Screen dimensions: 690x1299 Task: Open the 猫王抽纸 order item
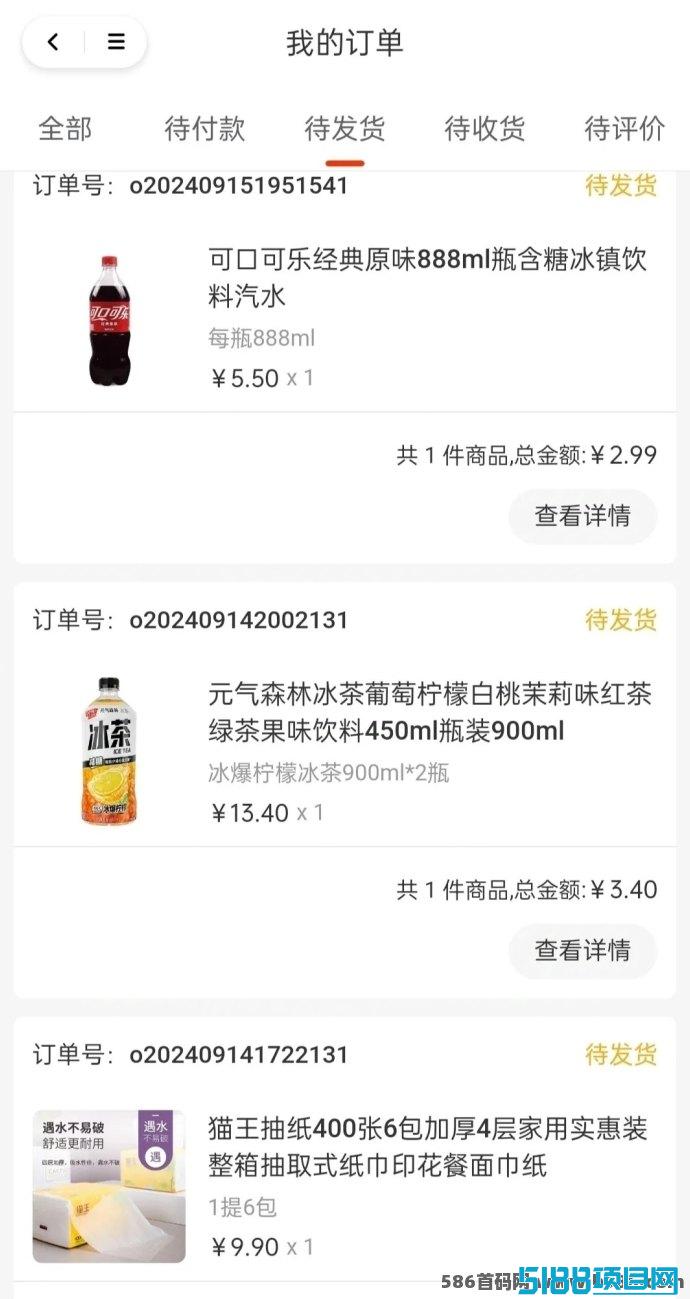tap(428, 1148)
